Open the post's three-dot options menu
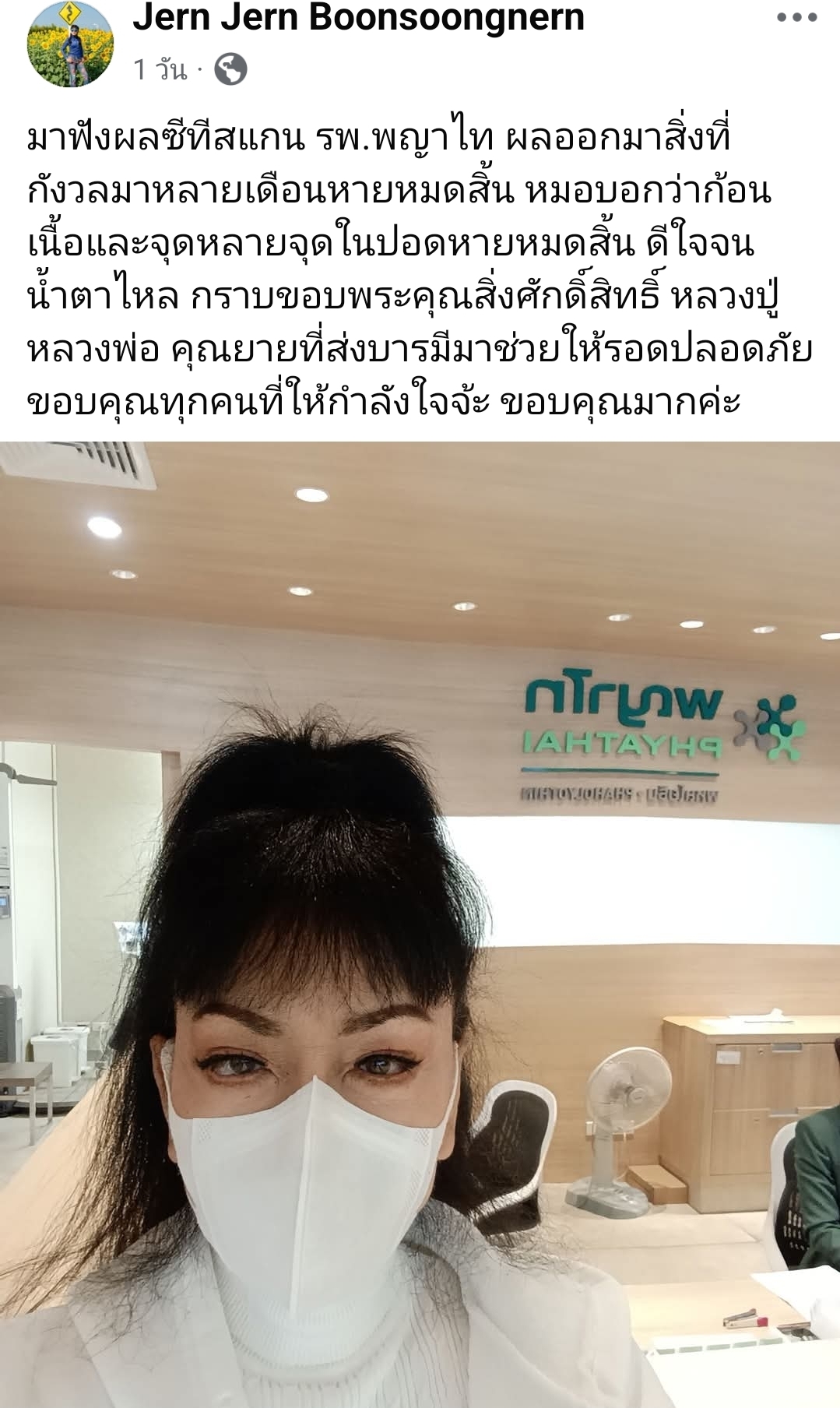This screenshot has width=840, height=1408. click(796, 18)
